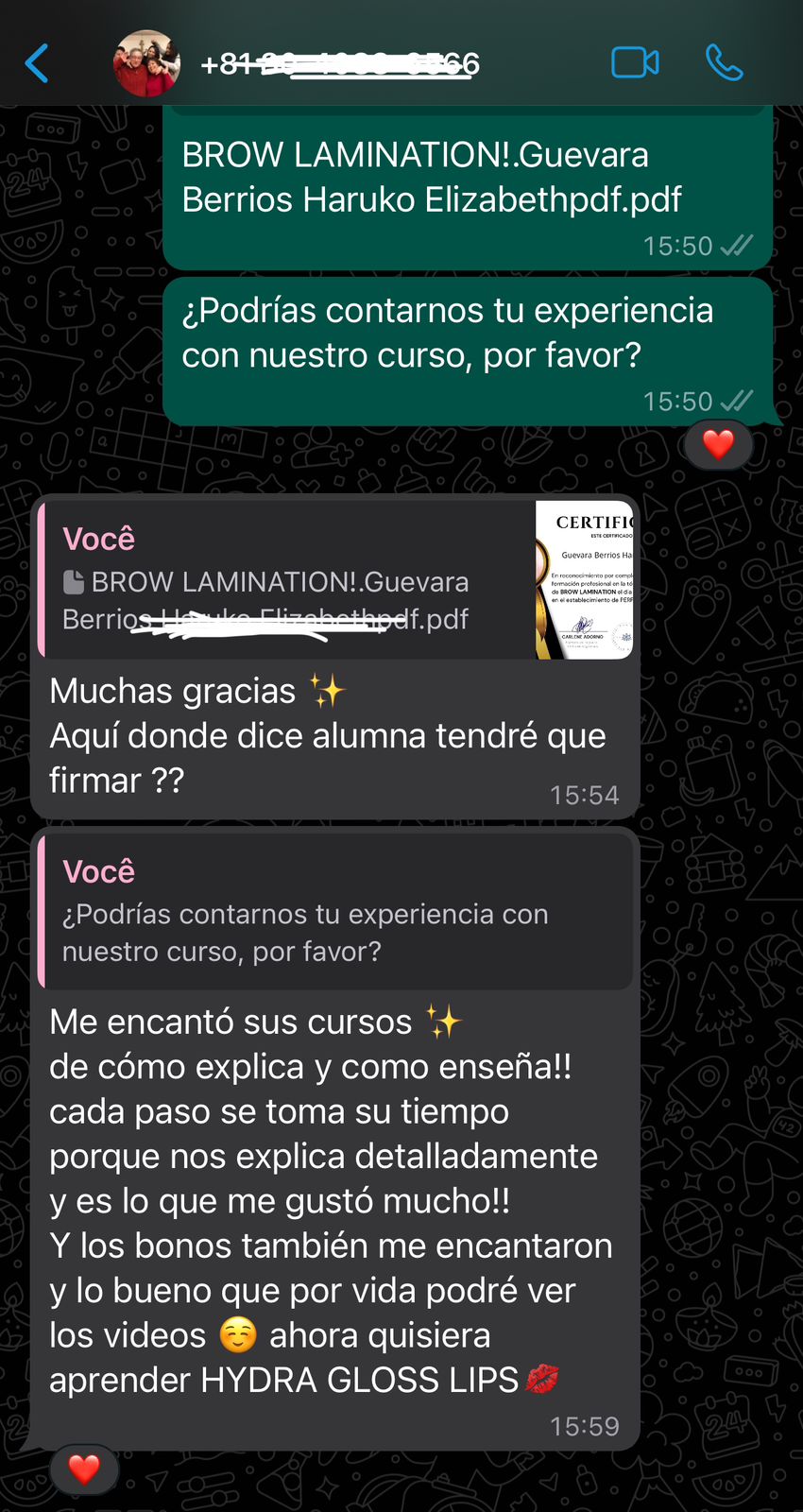View the certificate thumbnail preview
This screenshot has height=1512, width=803.
click(x=586, y=577)
